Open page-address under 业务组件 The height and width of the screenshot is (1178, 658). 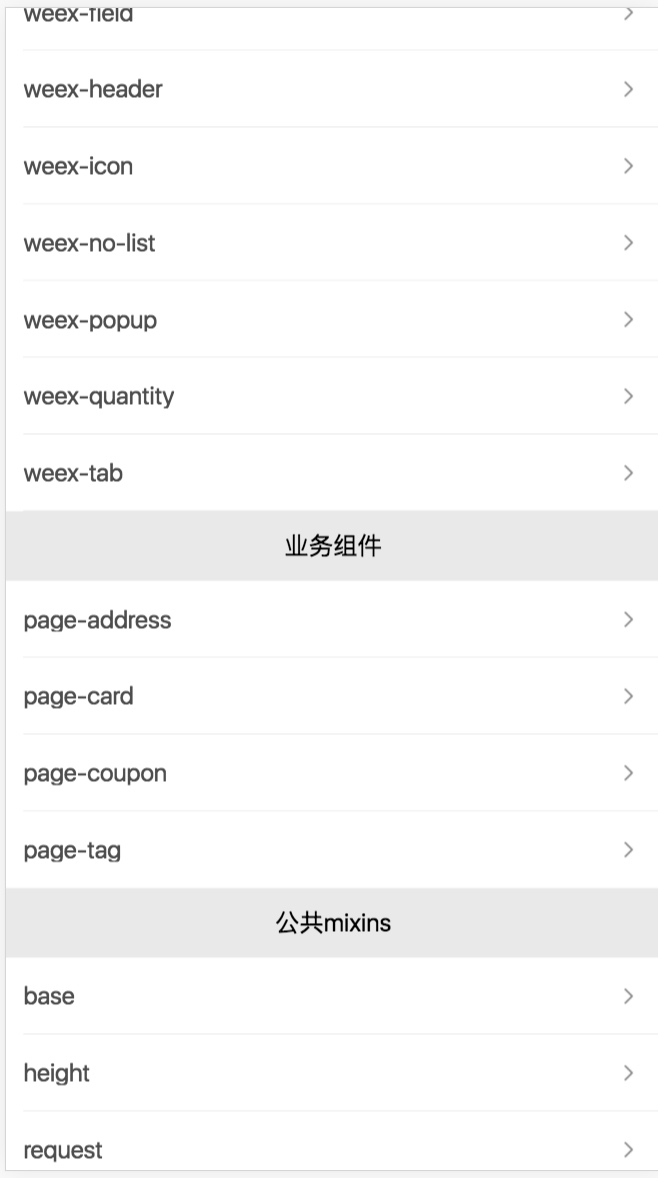pos(331,619)
